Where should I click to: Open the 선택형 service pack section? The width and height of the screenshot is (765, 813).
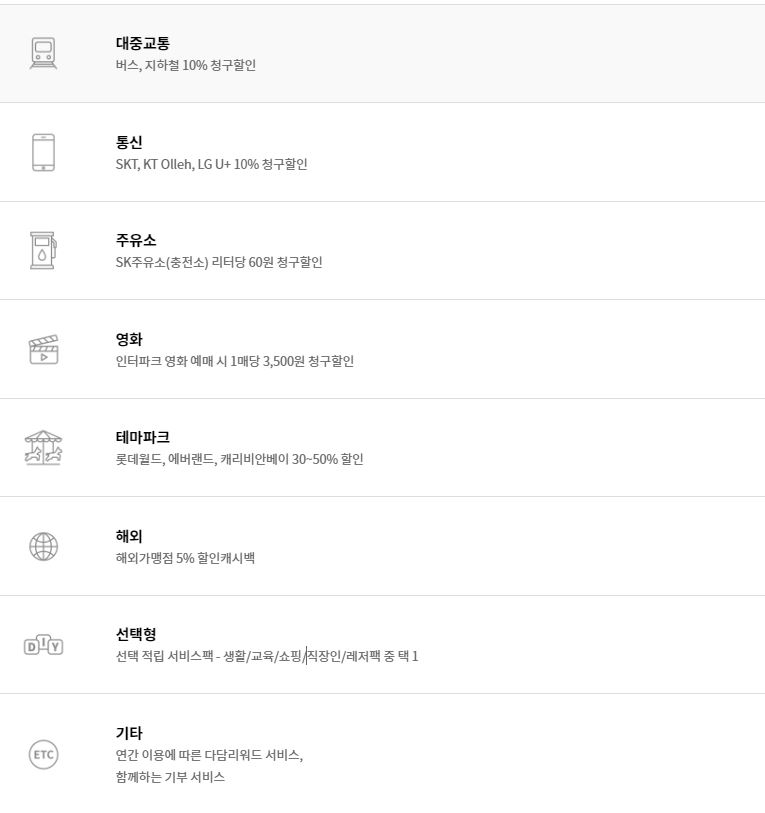click(133, 636)
